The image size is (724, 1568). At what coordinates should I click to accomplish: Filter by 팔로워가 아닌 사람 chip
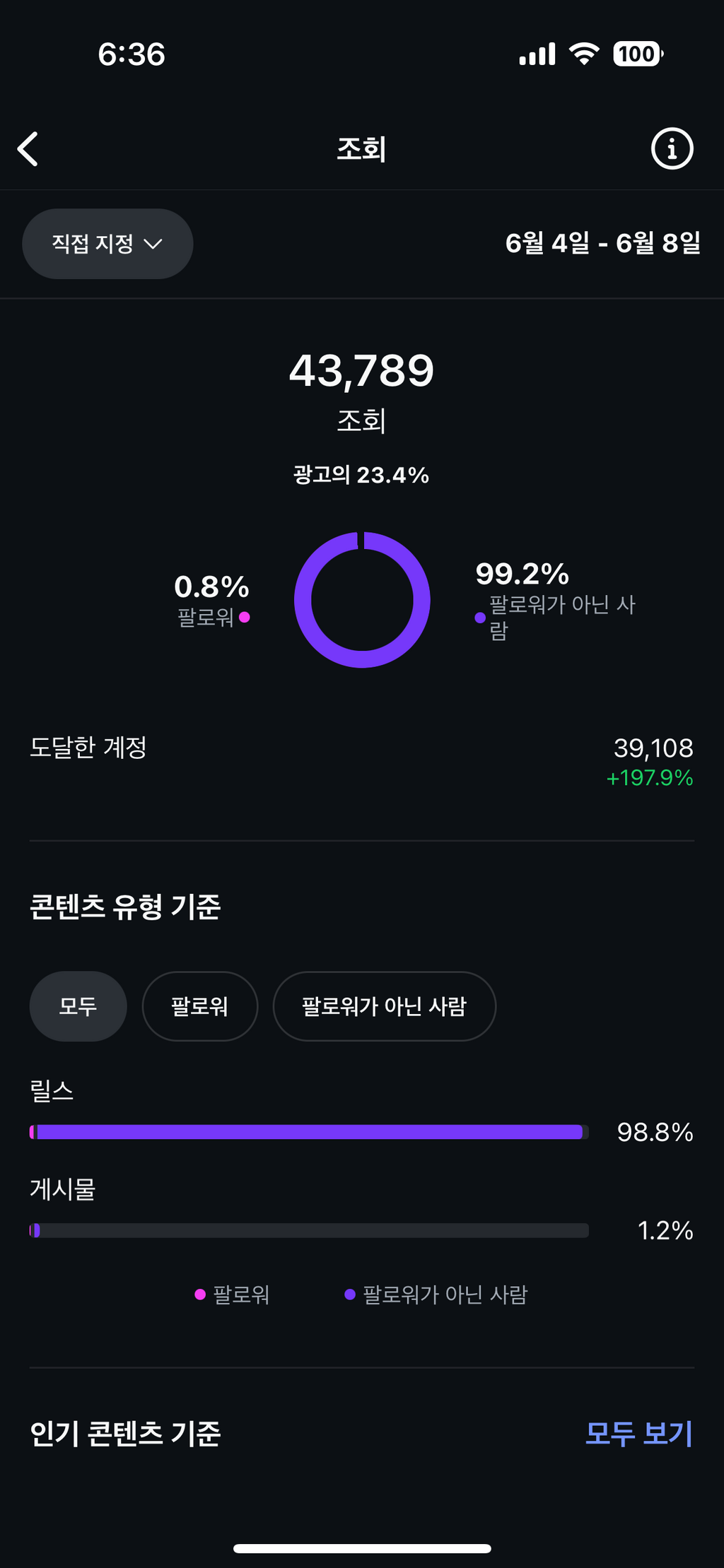(x=385, y=1006)
